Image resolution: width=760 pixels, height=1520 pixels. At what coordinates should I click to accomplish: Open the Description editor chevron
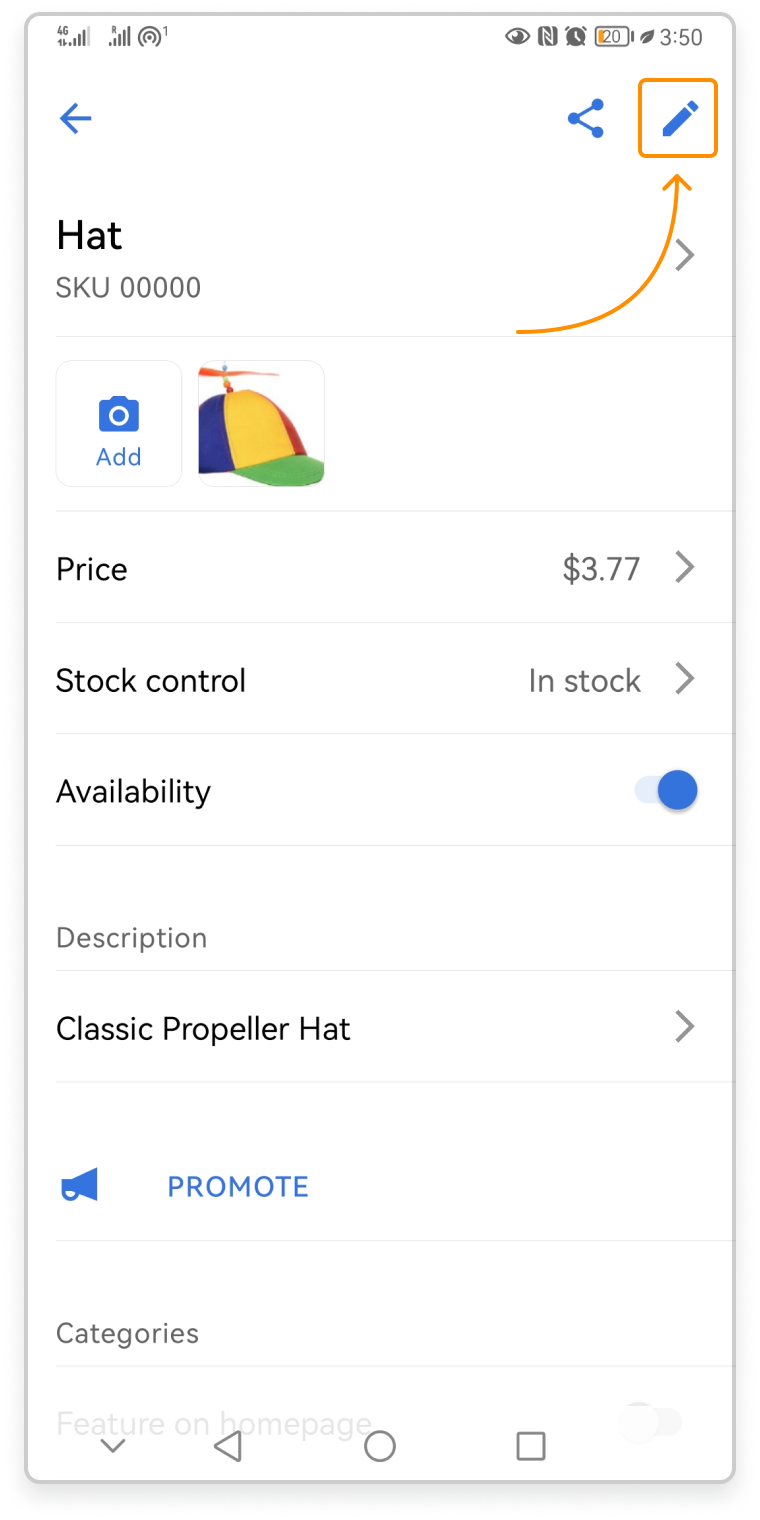click(x=685, y=1027)
